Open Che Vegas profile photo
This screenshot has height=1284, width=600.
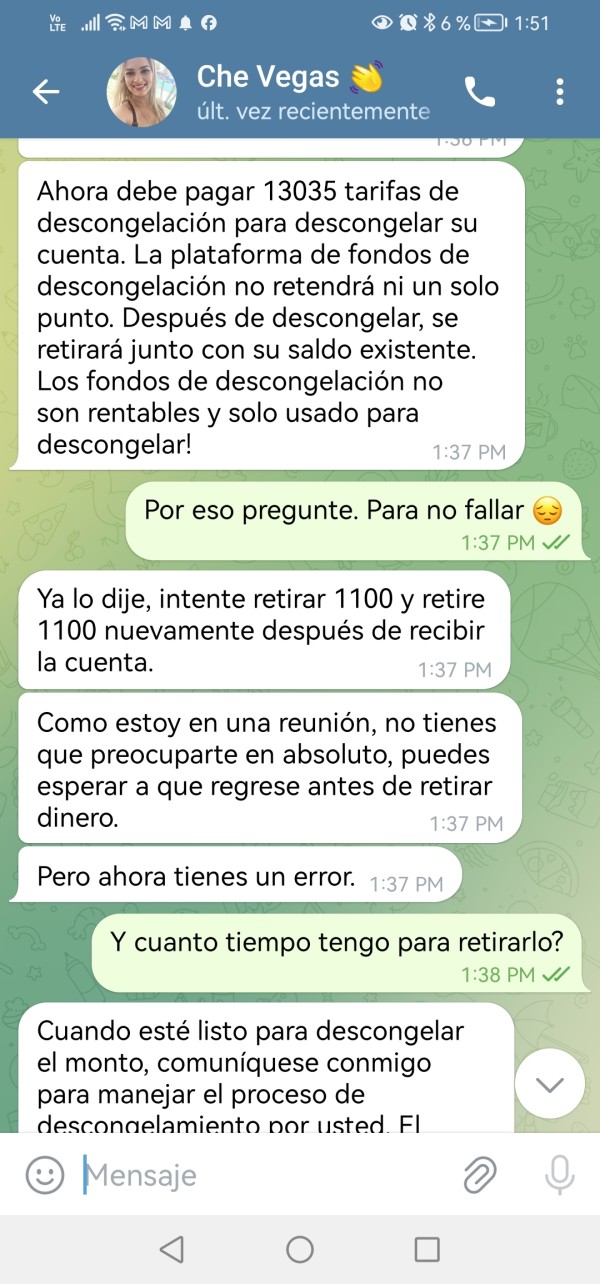(x=142, y=92)
